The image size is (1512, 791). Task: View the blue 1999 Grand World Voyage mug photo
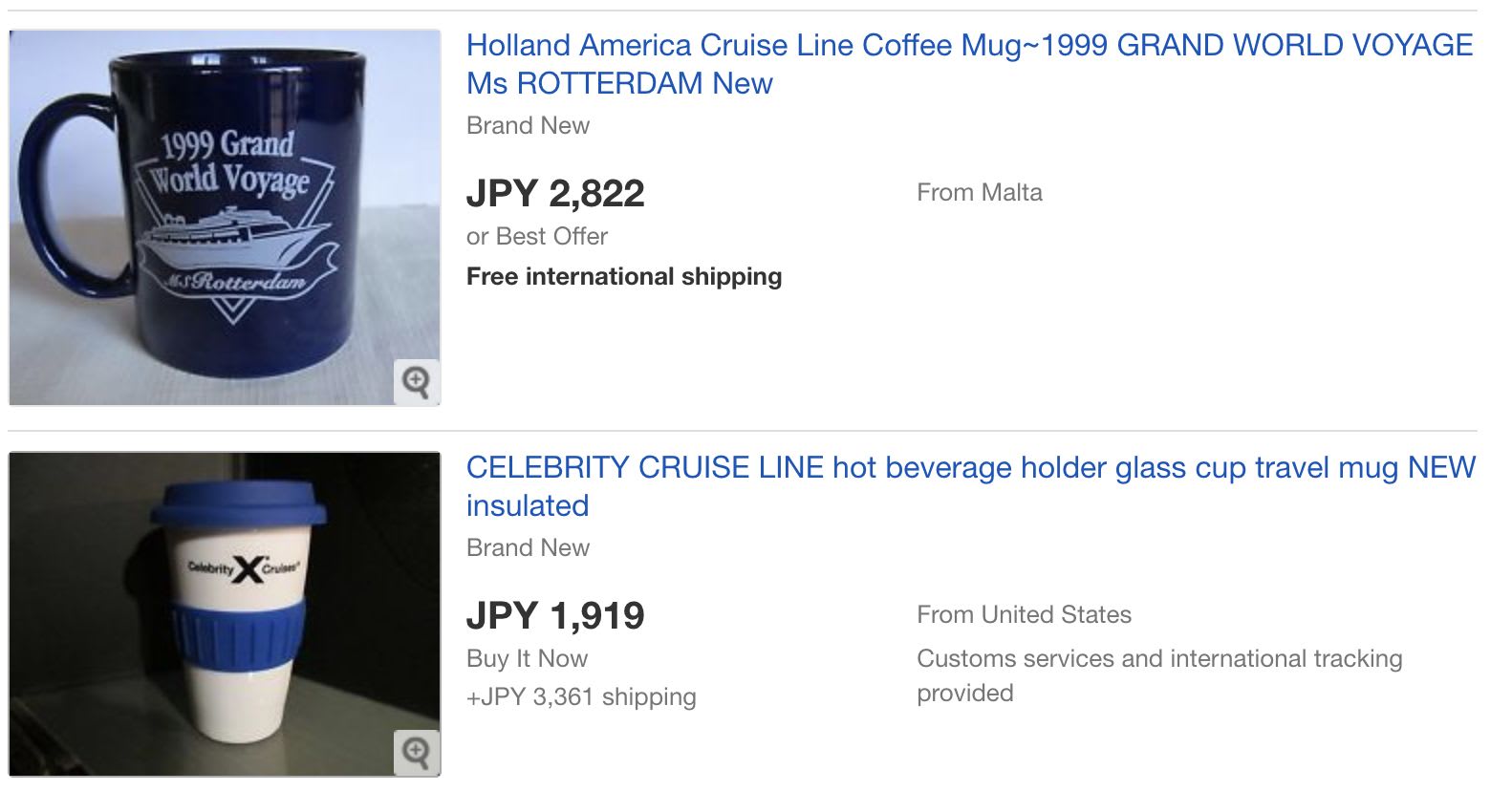(224, 218)
